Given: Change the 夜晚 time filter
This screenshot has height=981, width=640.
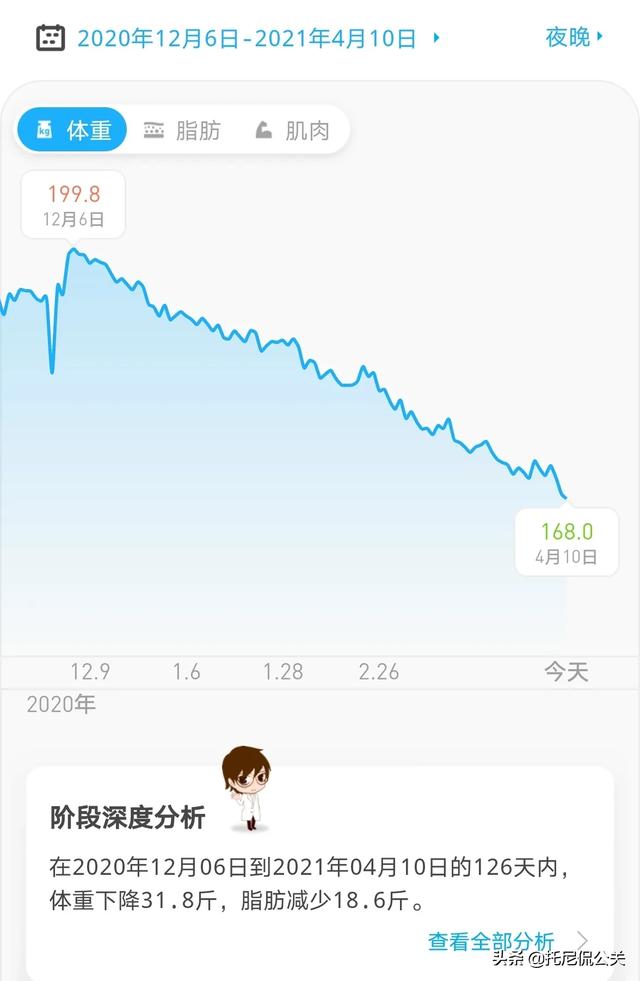Looking at the screenshot, I should point(574,38).
